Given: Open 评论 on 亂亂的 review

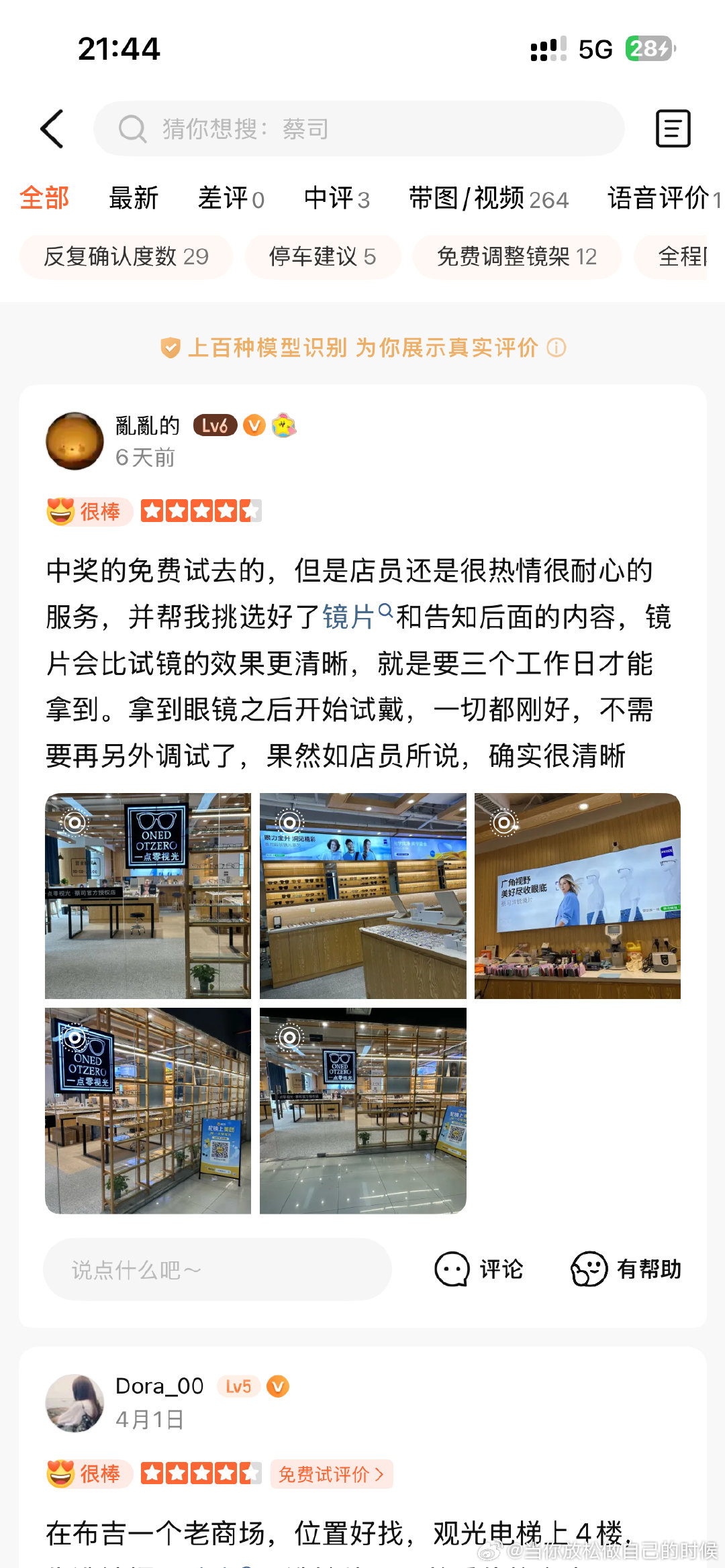Looking at the screenshot, I should [x=479, y=1269].
